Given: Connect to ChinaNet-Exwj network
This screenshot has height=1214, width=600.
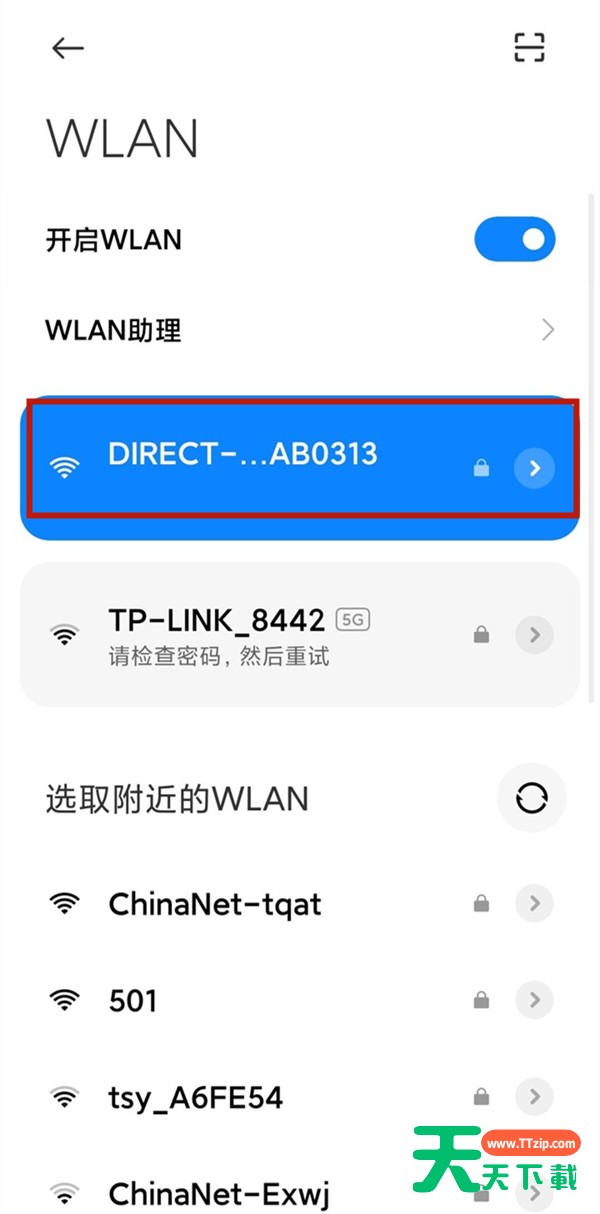Looking at the screenshot, I should (300, 1193).
